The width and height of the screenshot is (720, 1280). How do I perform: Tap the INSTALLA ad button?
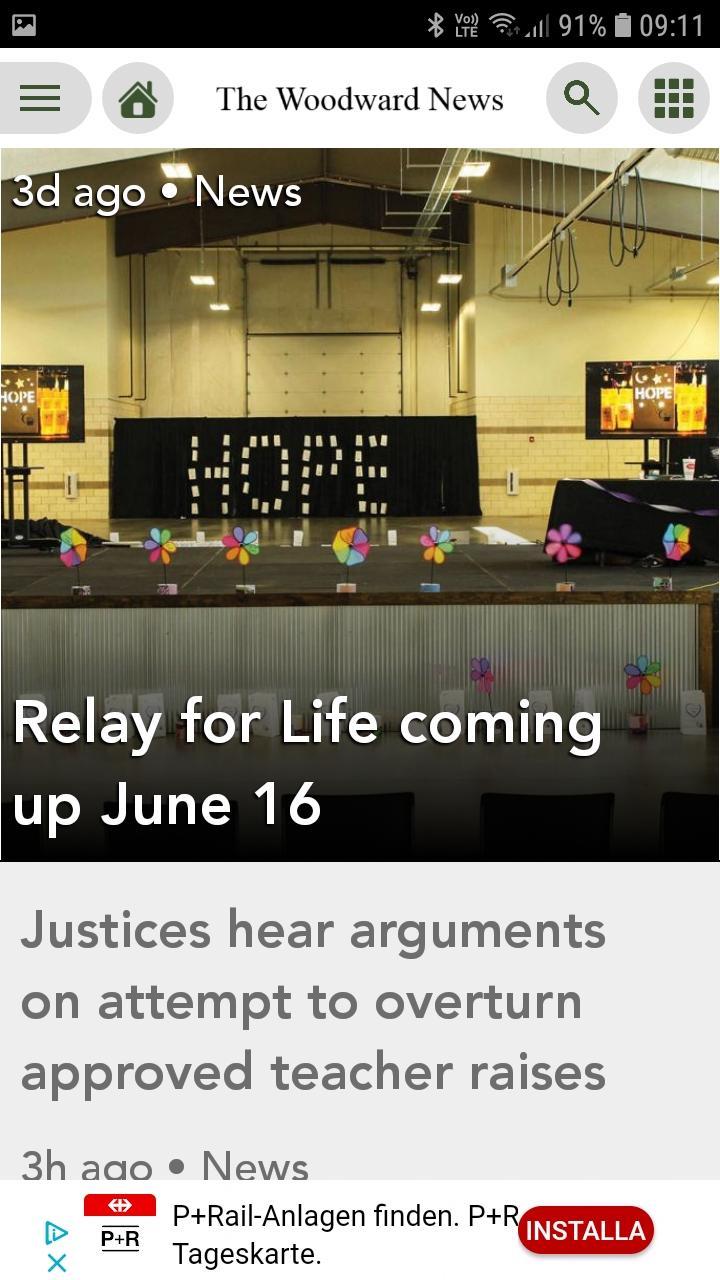click(586, 1231)
